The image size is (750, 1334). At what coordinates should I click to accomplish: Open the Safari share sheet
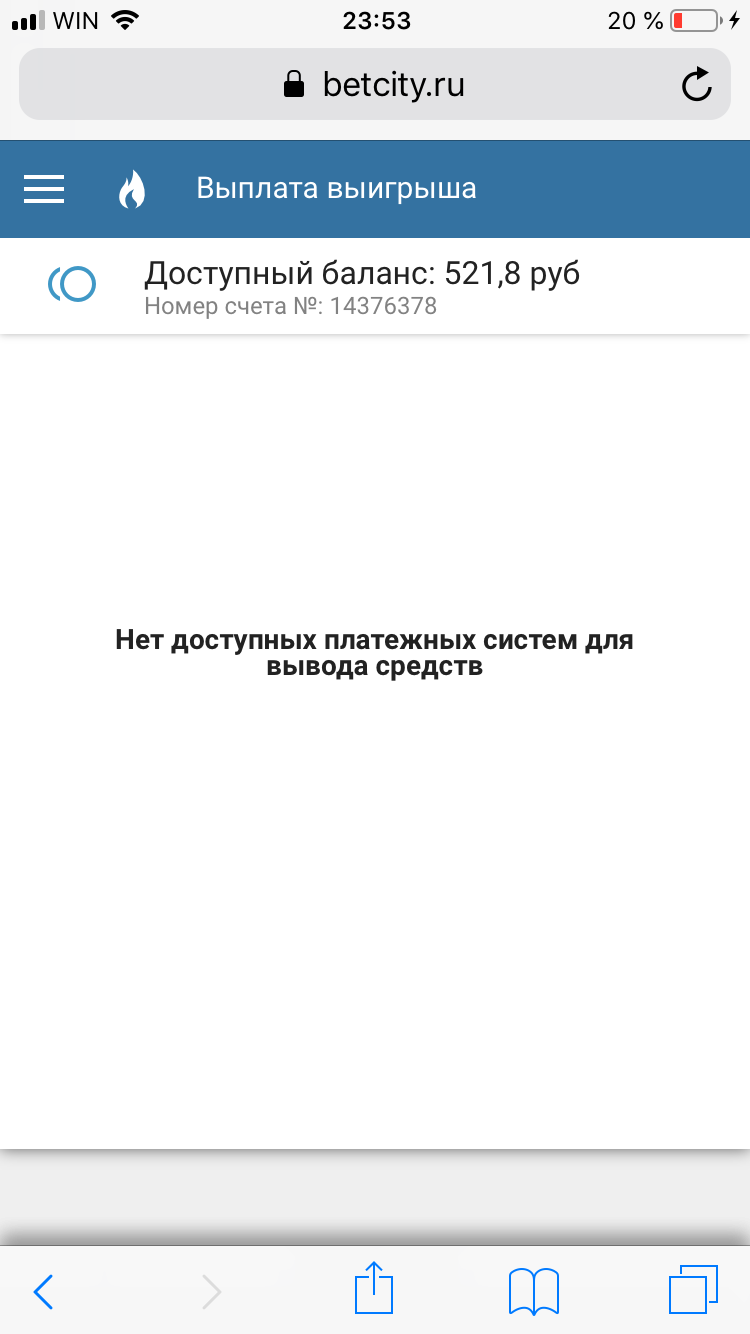coord(375,1288)
